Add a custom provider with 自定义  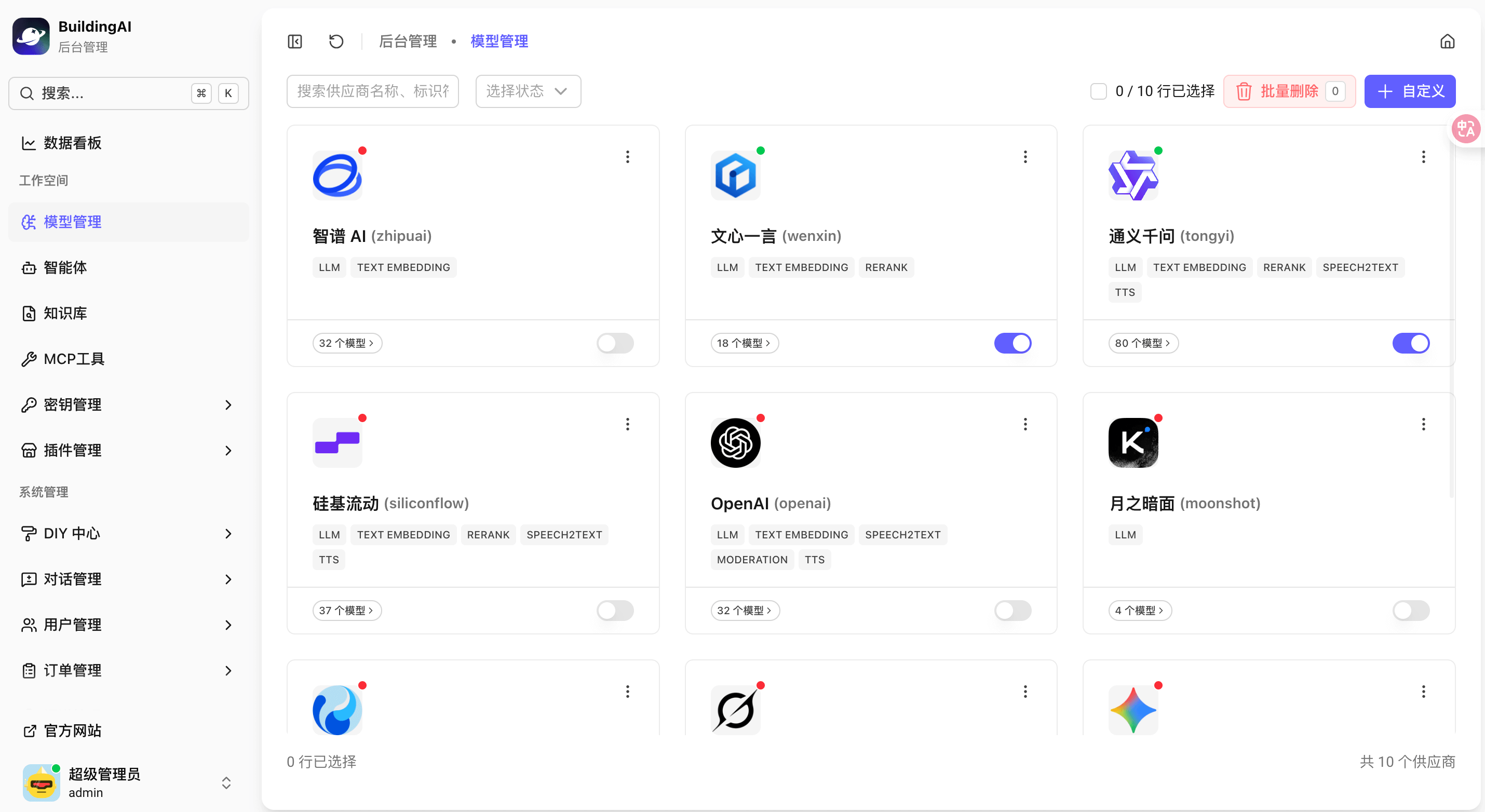1410,91
